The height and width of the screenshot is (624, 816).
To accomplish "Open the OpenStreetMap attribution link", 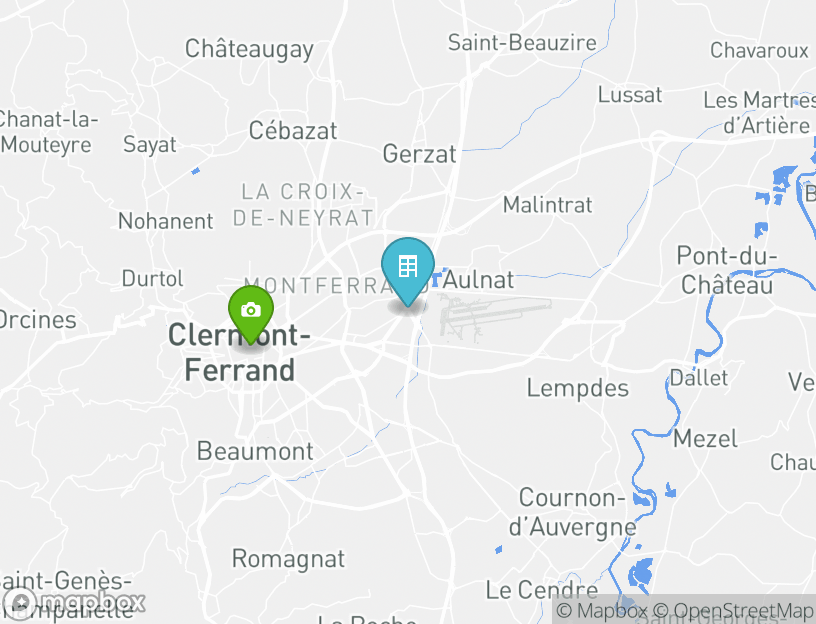I will [733, 610].
